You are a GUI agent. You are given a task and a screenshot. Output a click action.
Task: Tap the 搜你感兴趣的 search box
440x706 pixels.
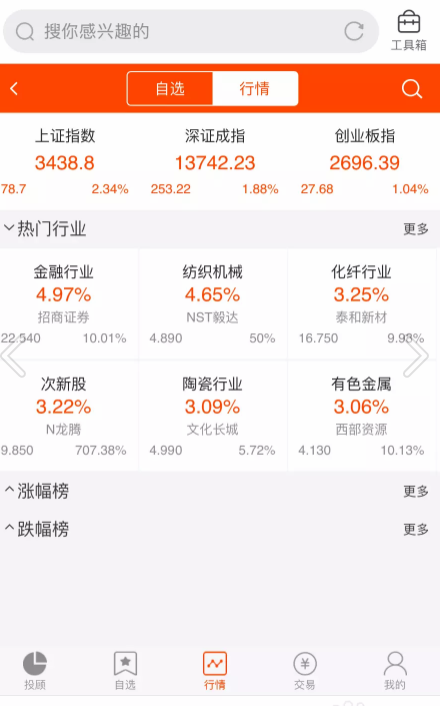pos(191,32)
